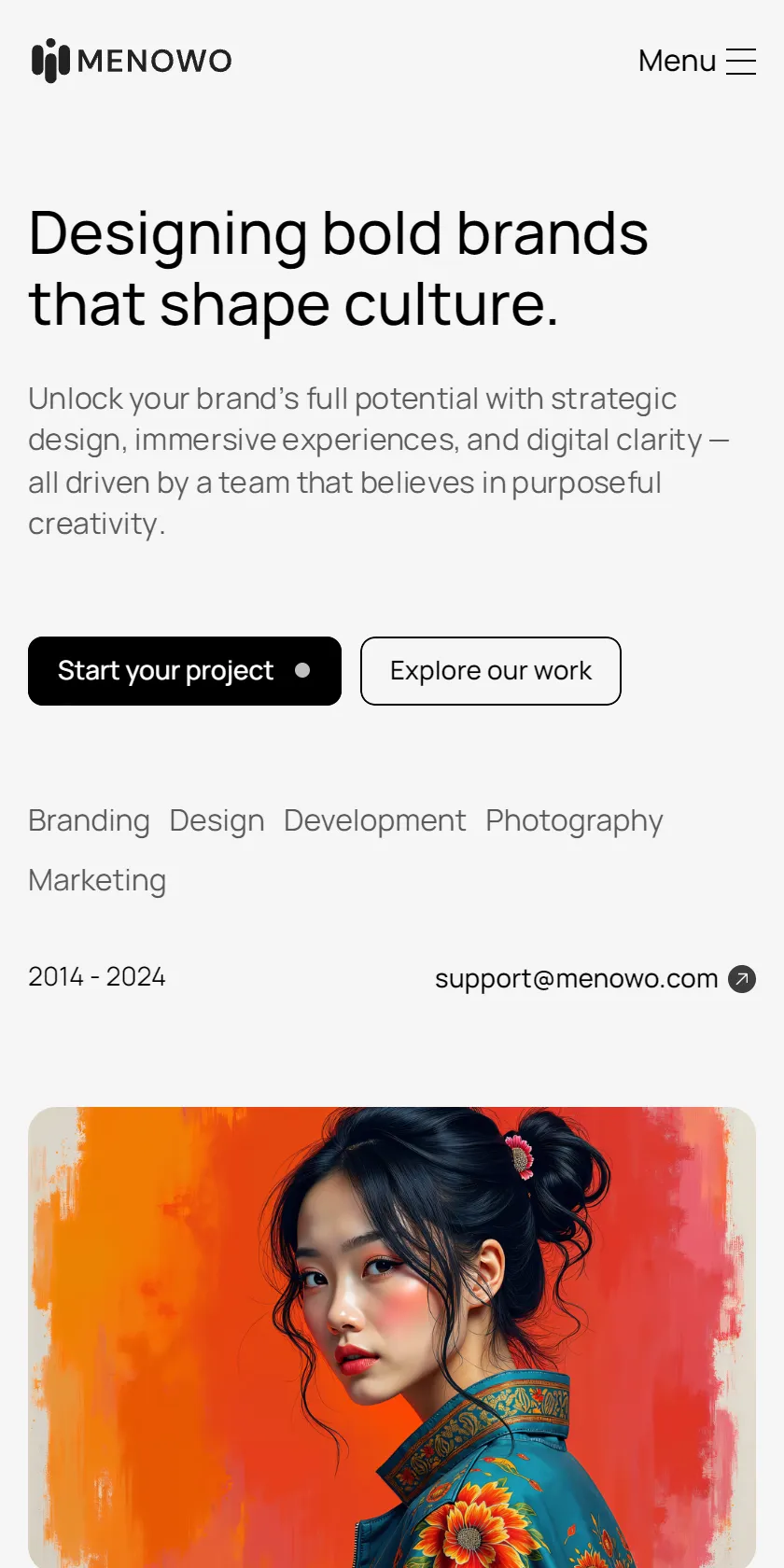Open the Marketing service link
The image size is (784, 1568).
pyautogui.click(x=97, y=880)
